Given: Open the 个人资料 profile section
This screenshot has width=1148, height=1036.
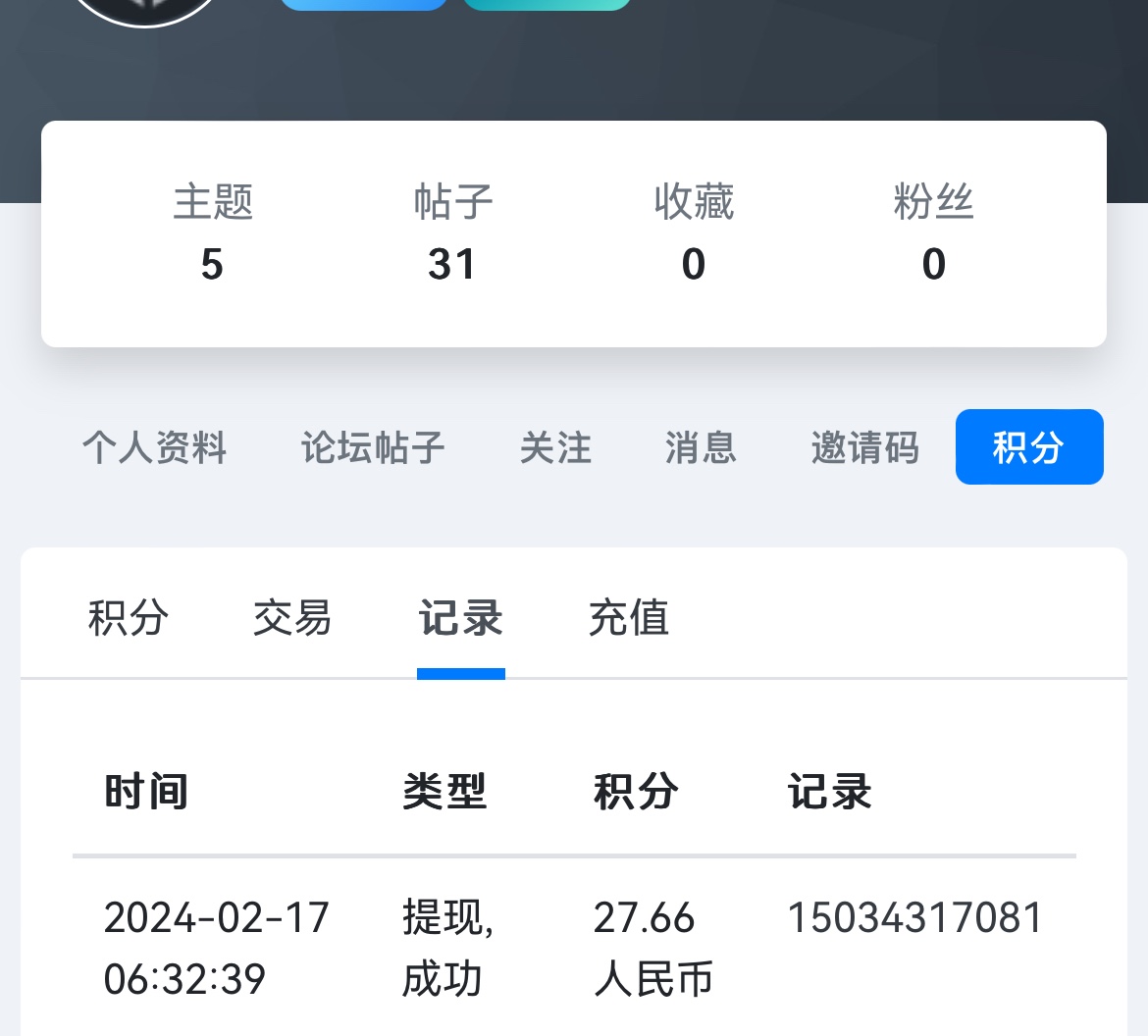Looking at the screenshot, I should [x=155, y=448].
